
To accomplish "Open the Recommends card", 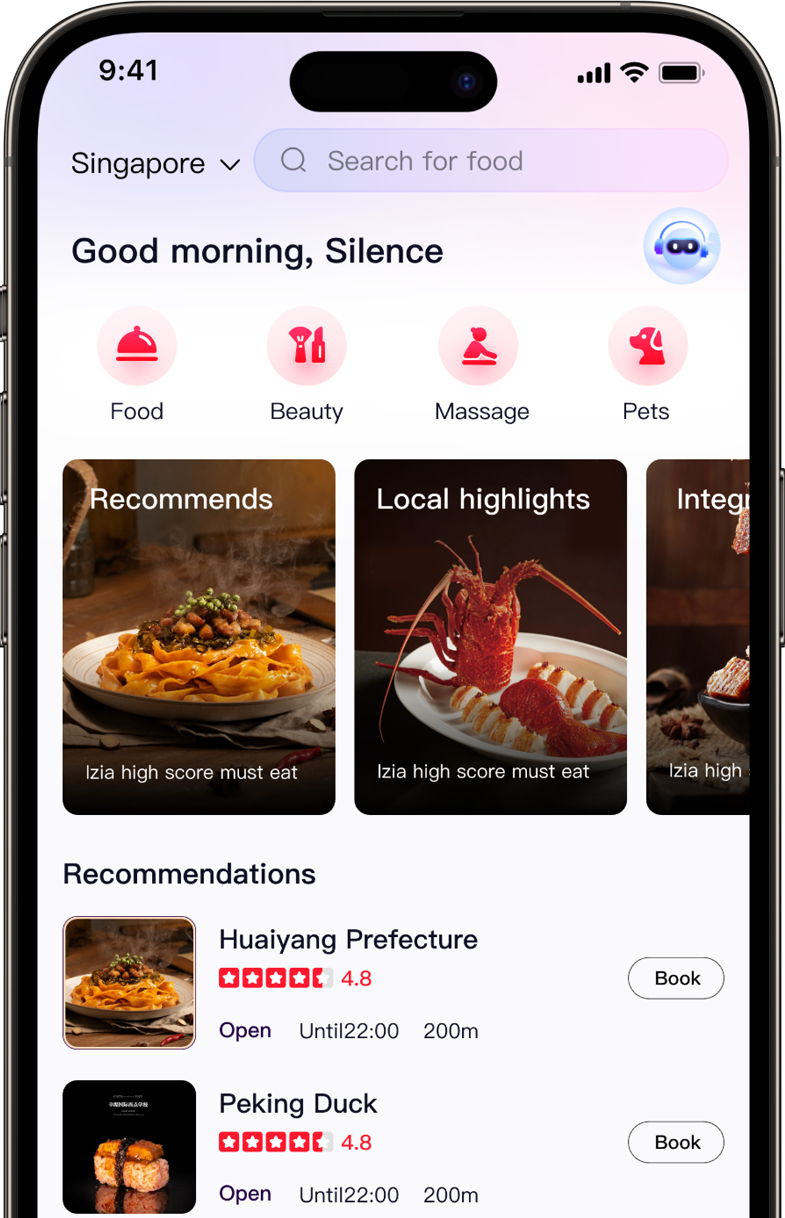I will [199, 636].
